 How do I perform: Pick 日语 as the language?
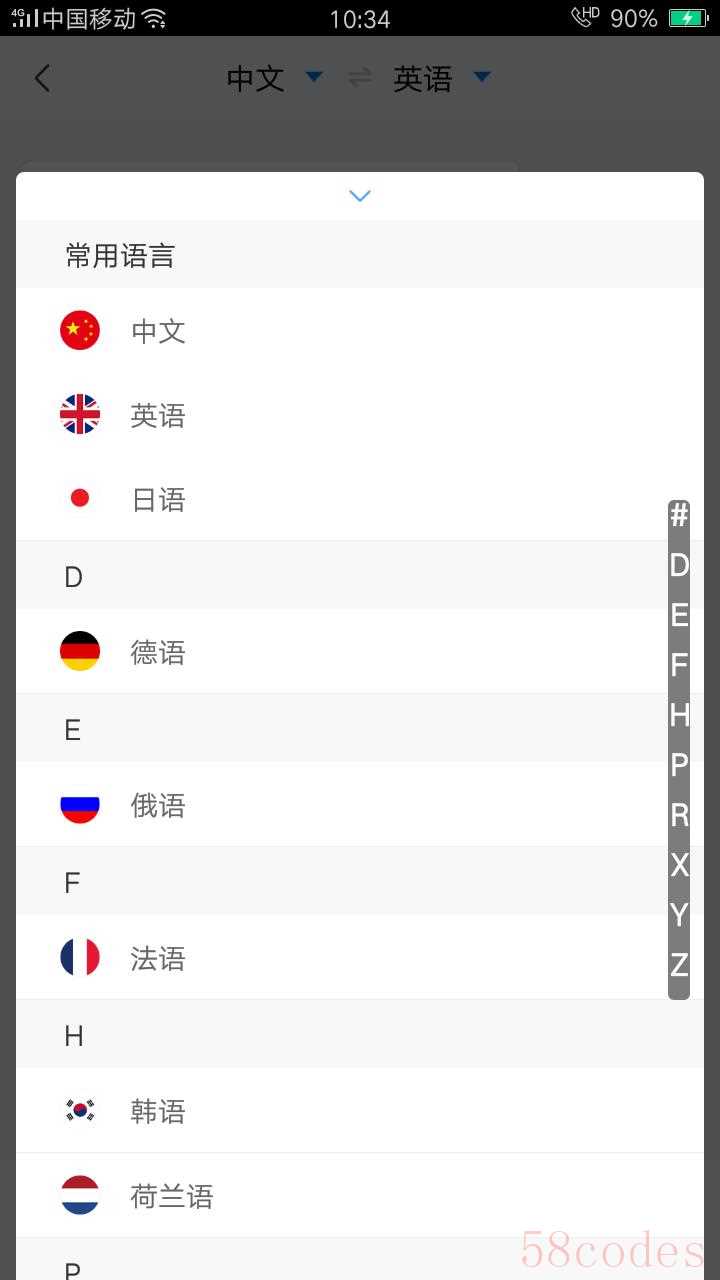pyautogui.click(x=360, y=499)
